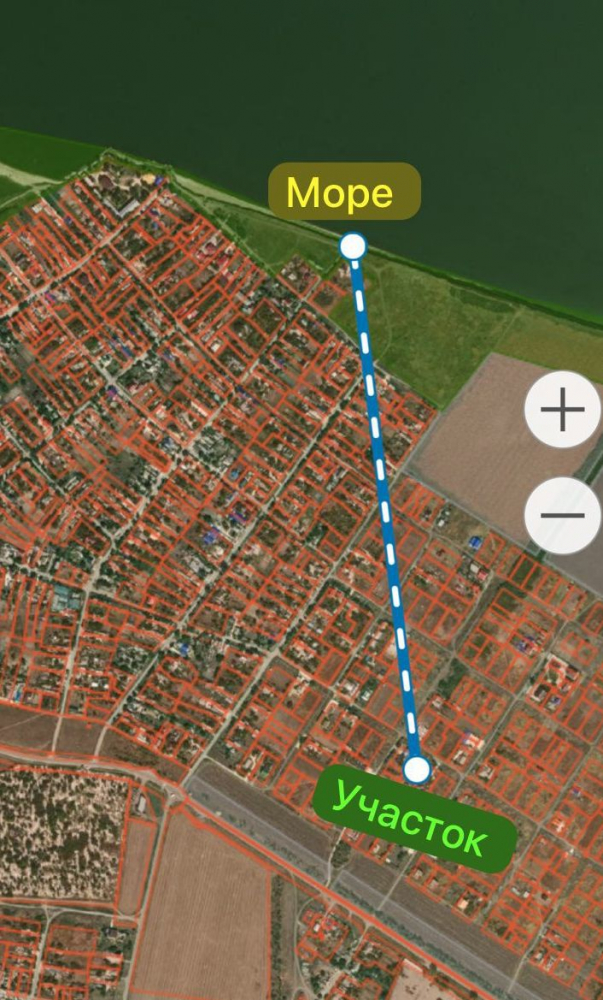Screen dimensions: 603x1000
Task: Select the measurement endpoint at Море
Action: coord(353,246)
